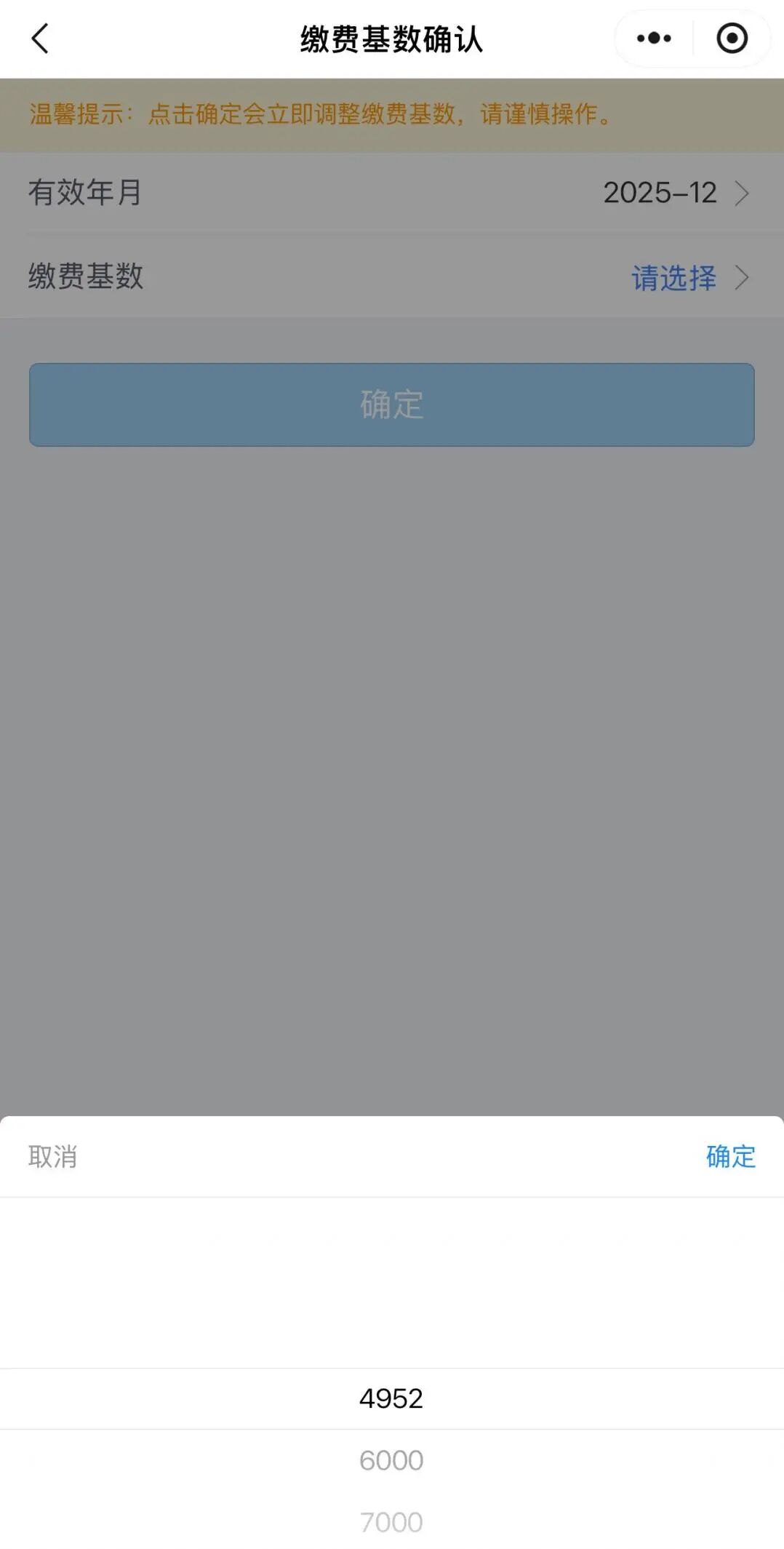Open the 请选择 dropdown option

pyautogui.click(x=673, y=277)
